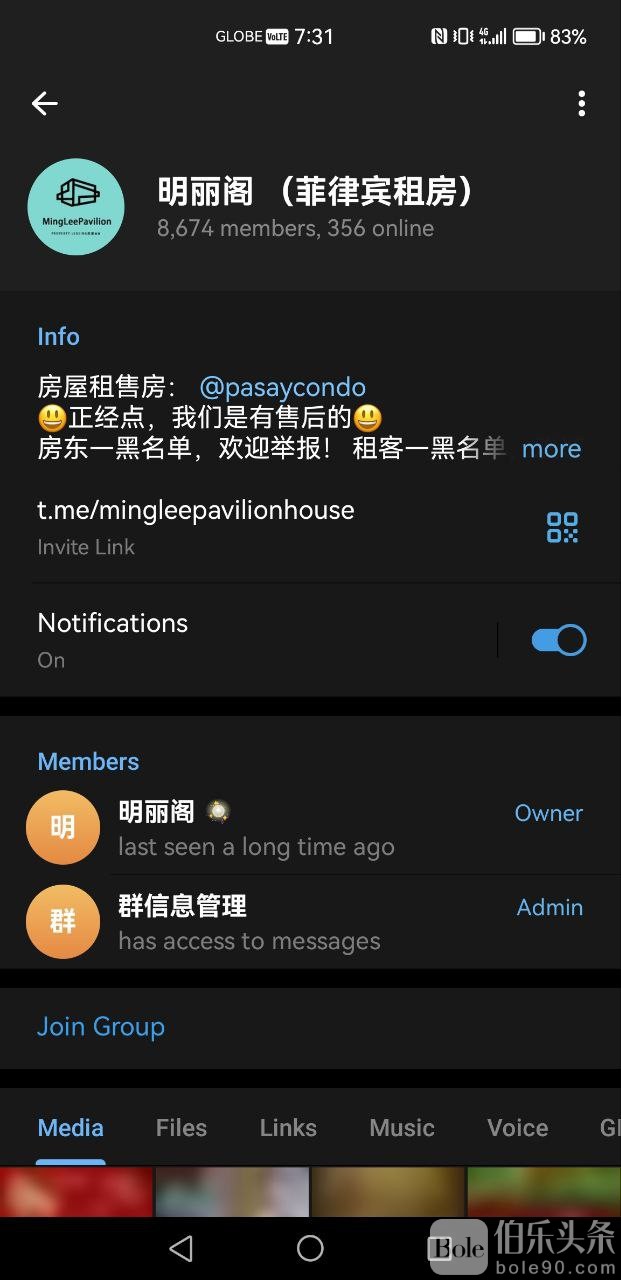
Task: Switch to the Music tab
Action: 402,1128
